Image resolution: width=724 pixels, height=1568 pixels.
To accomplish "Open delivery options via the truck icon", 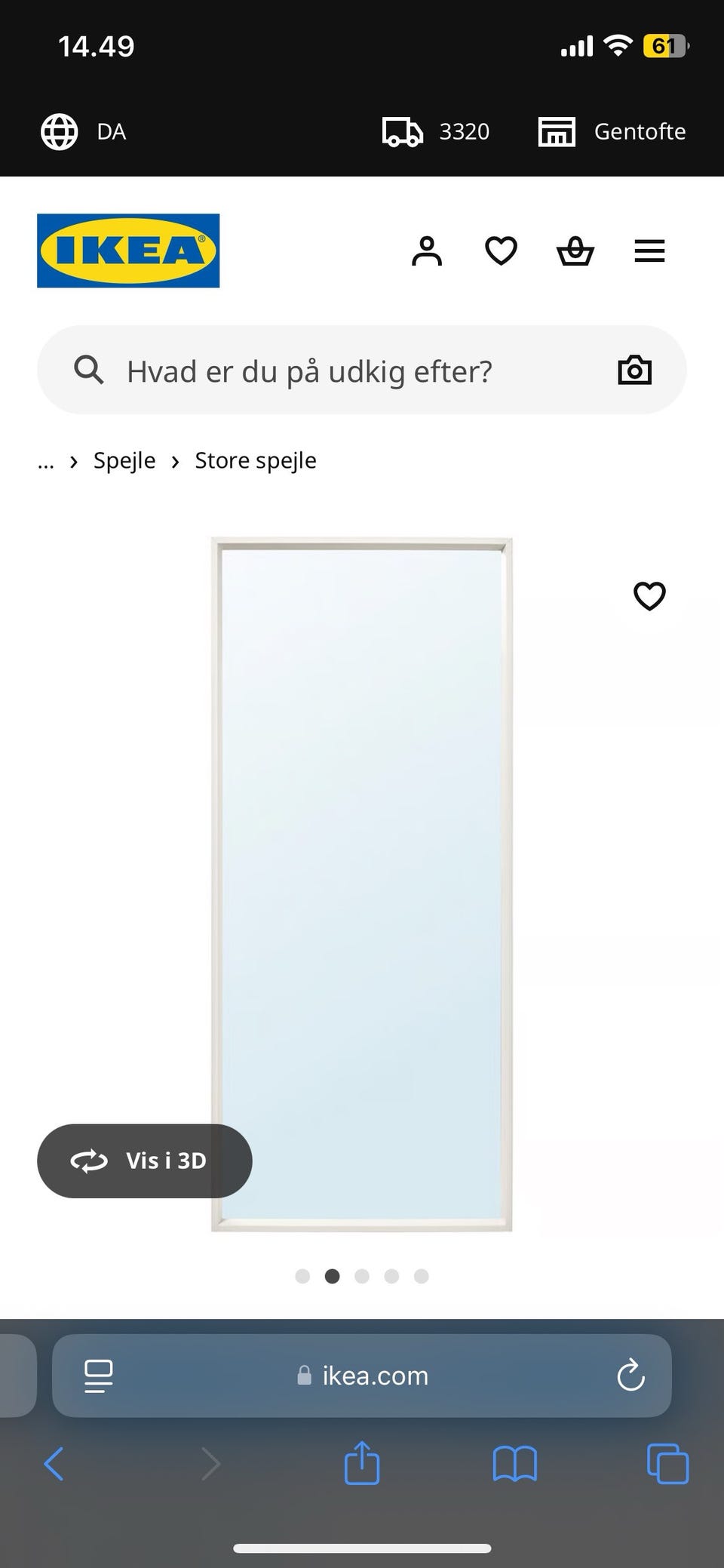I will click(403, 131).
